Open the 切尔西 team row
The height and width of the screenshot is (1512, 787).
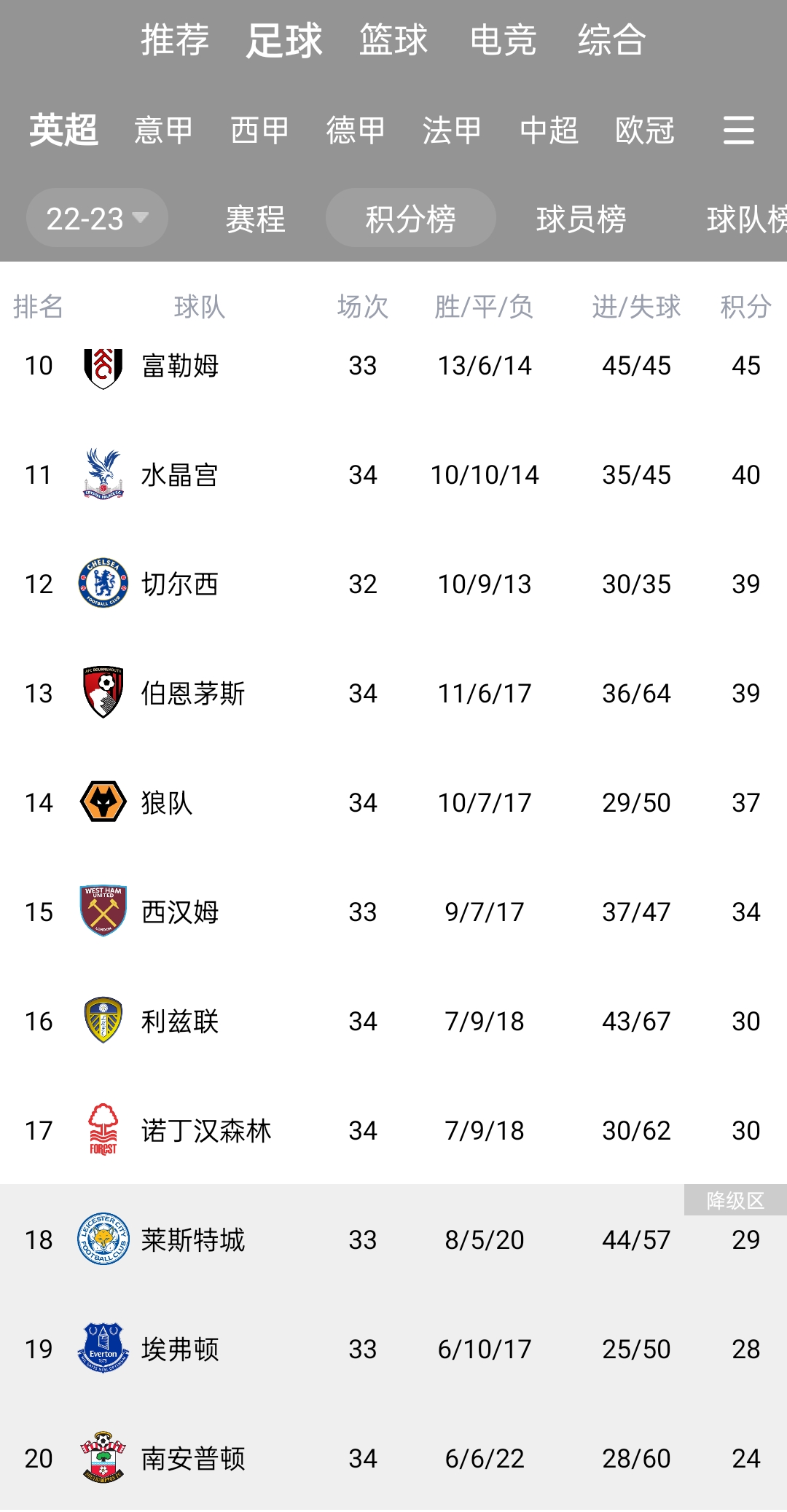393,584
